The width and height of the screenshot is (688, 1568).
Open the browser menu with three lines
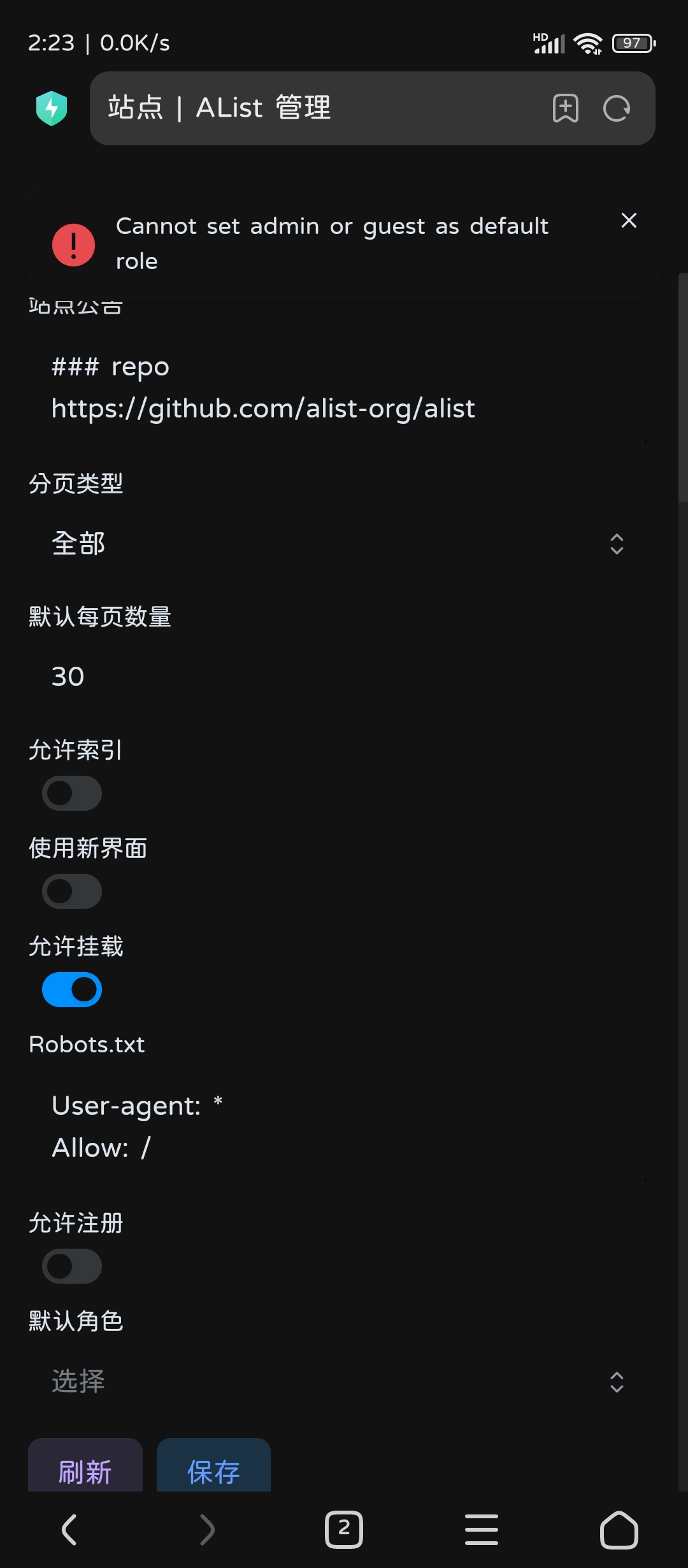(482, 1530)
